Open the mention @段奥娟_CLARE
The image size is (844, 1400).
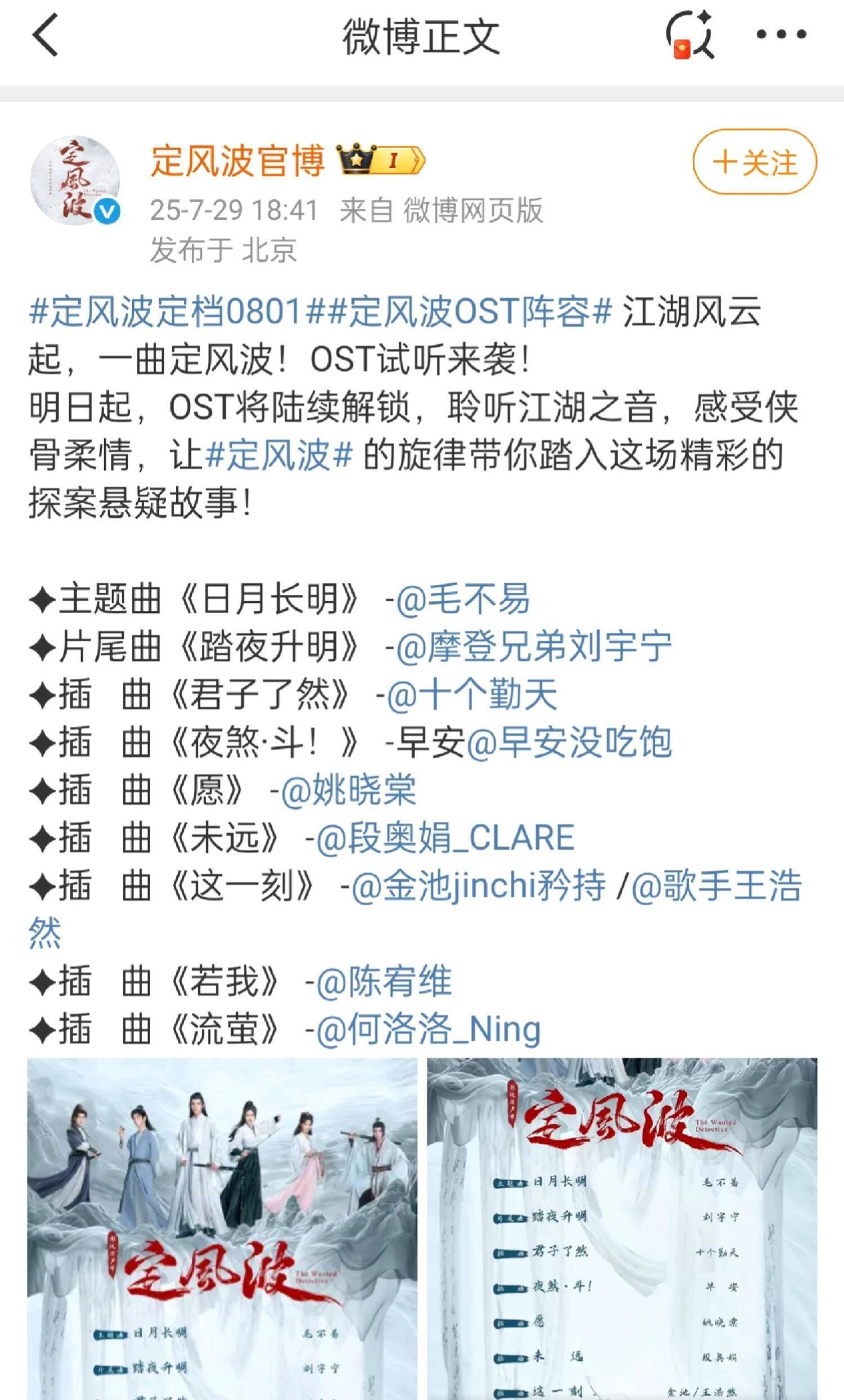click(x=445, y=838)
